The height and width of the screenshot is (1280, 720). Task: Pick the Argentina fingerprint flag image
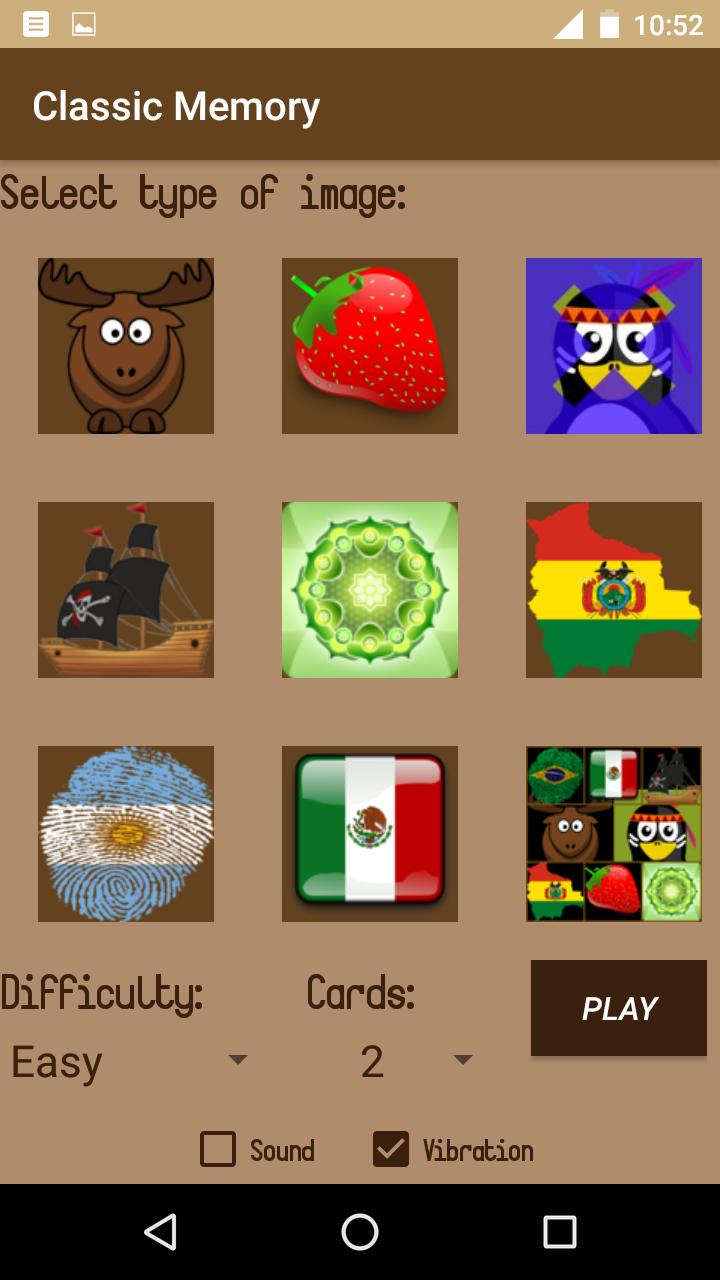pos(126,834)
